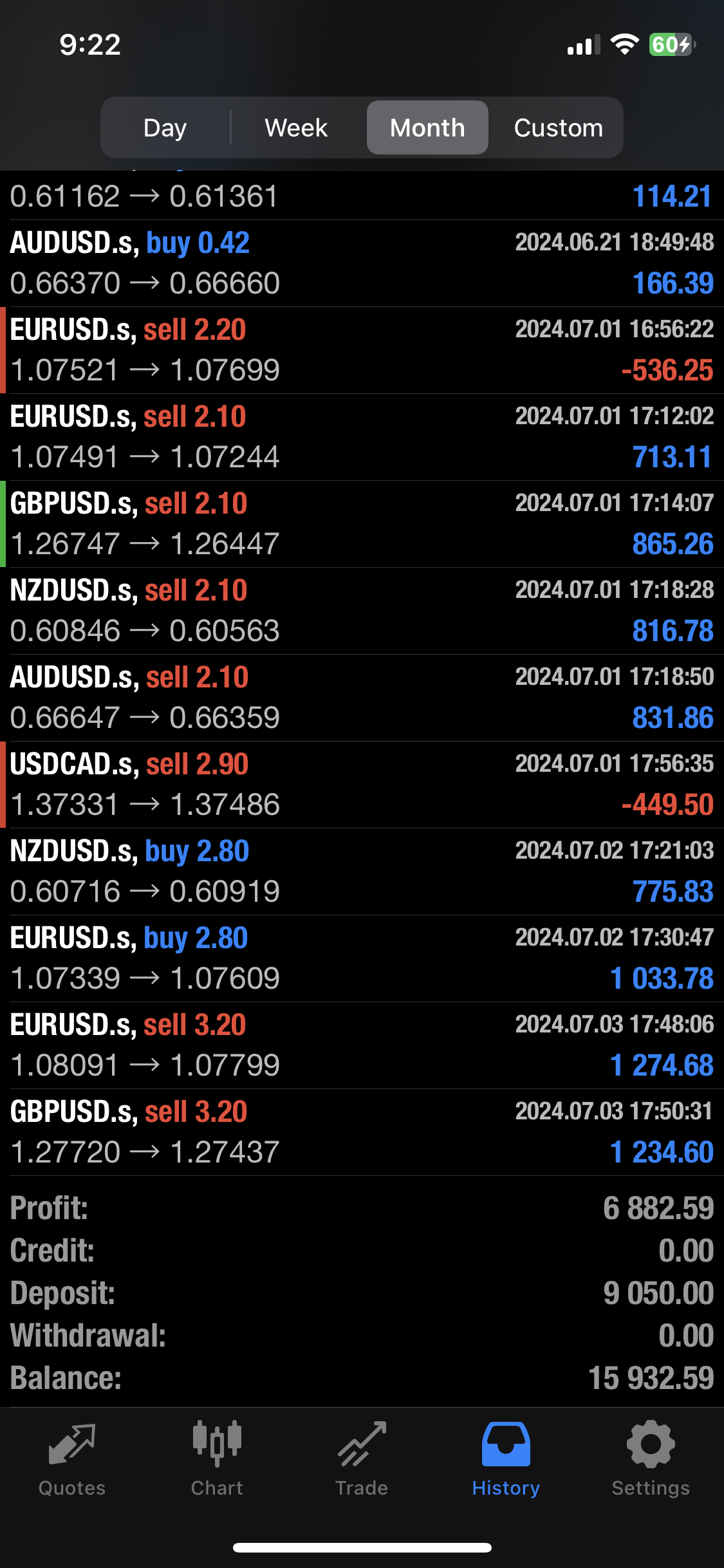Image resolution: width=724 pixels, height=1568 pixels.
Task: Show details of NZDUSD.s sell 2.10
Action: 362,611
